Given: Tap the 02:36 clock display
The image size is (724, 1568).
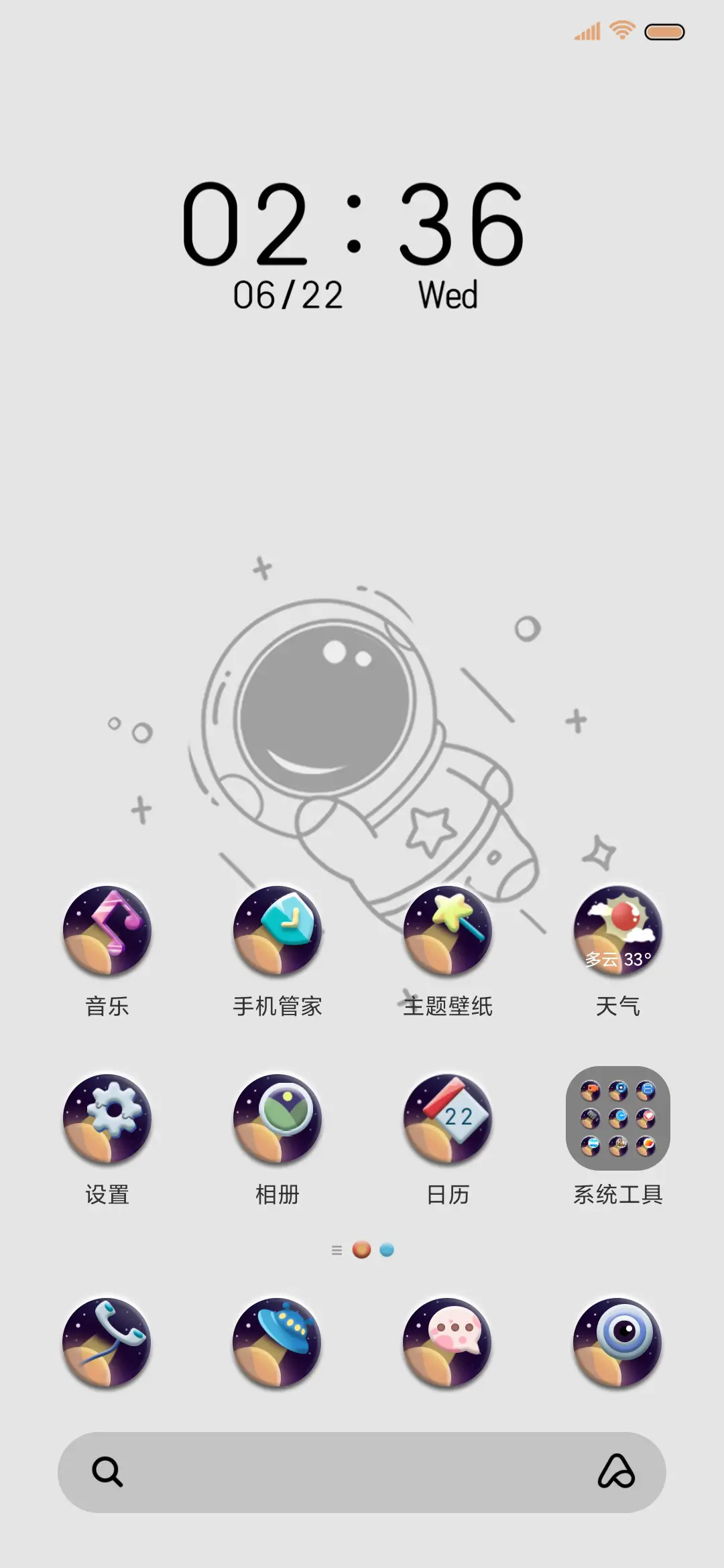Looking at the screenshot, I should (355, 224).
